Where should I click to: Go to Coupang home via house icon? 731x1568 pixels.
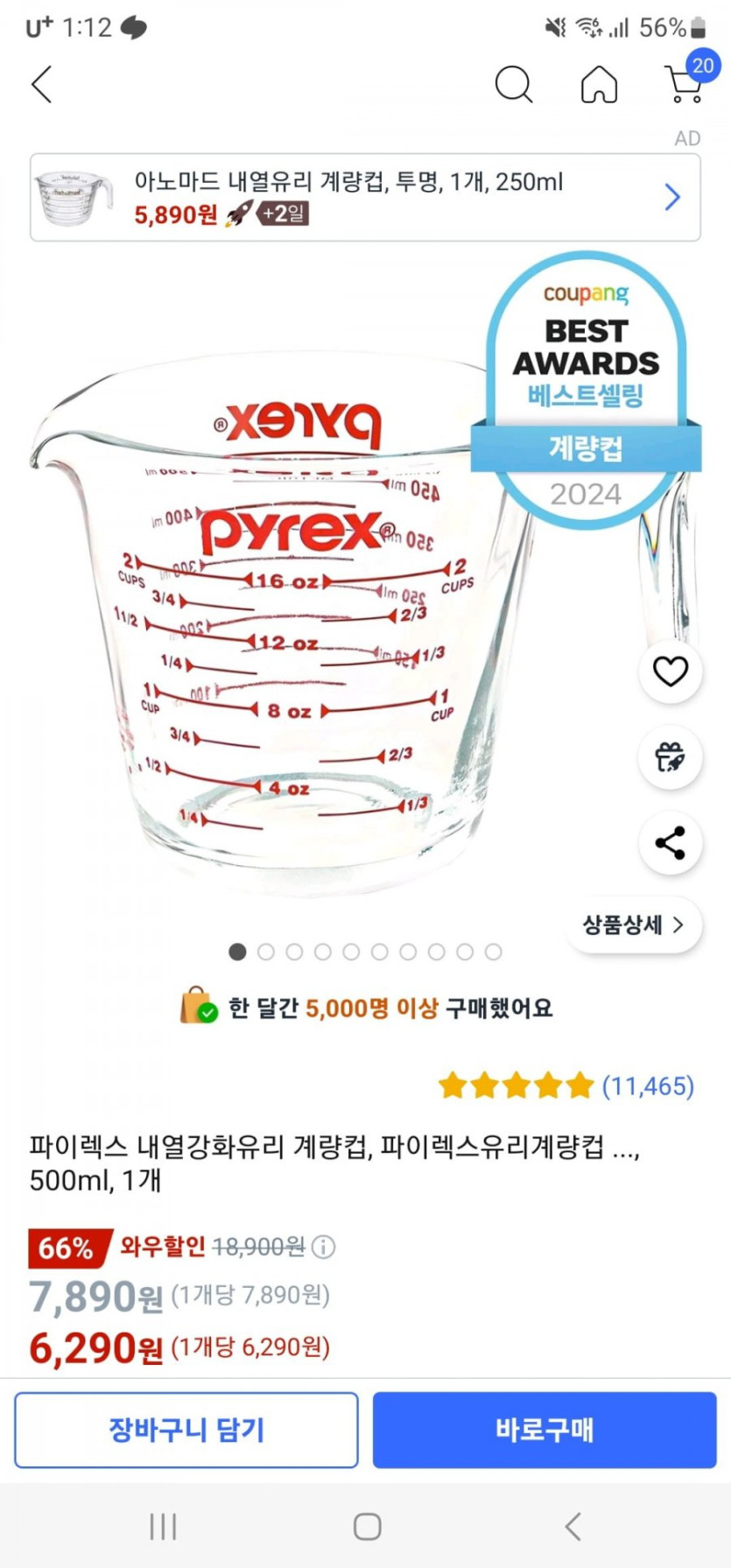(x=599, y=85)
